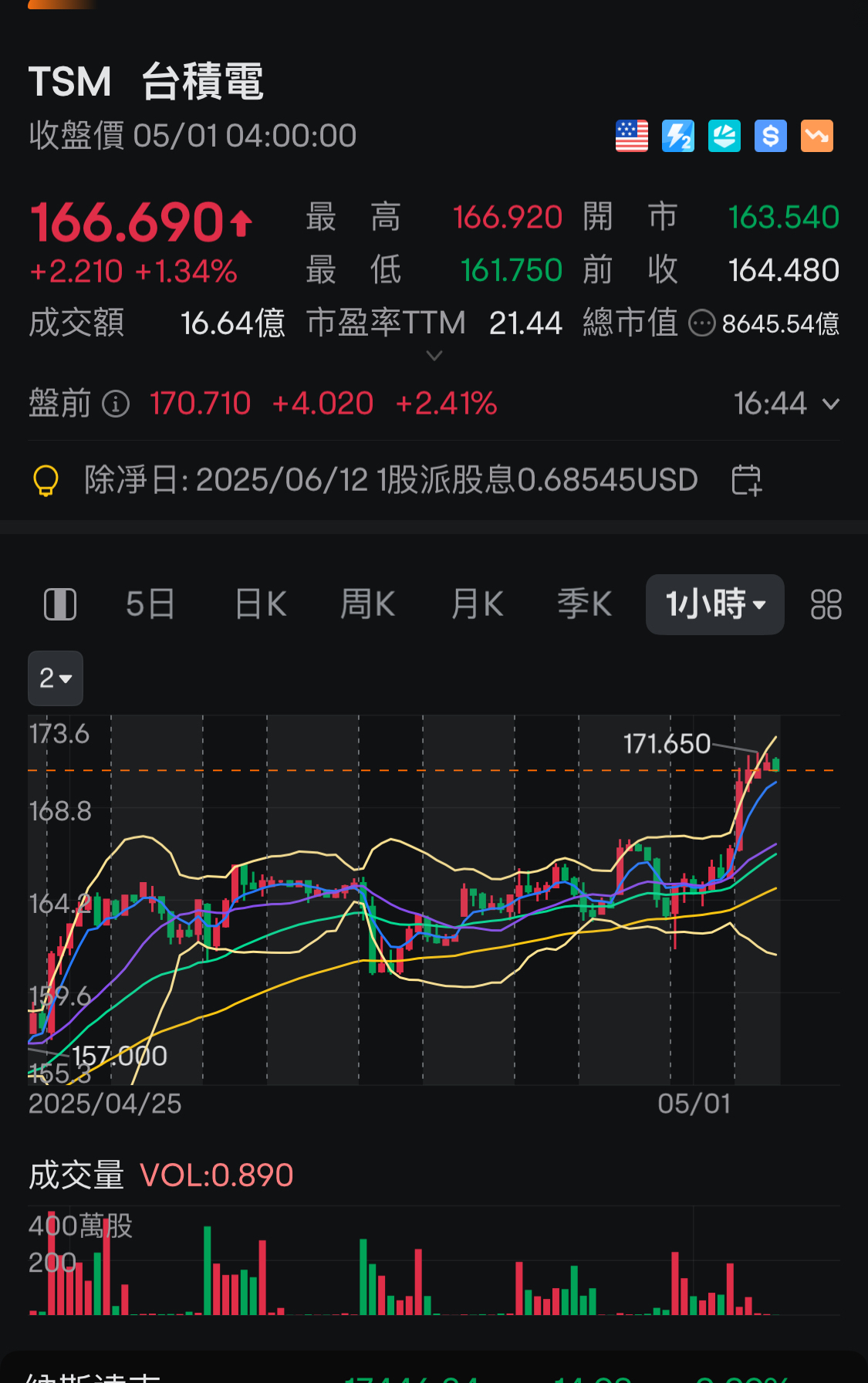Show the 月K chart

478,604
